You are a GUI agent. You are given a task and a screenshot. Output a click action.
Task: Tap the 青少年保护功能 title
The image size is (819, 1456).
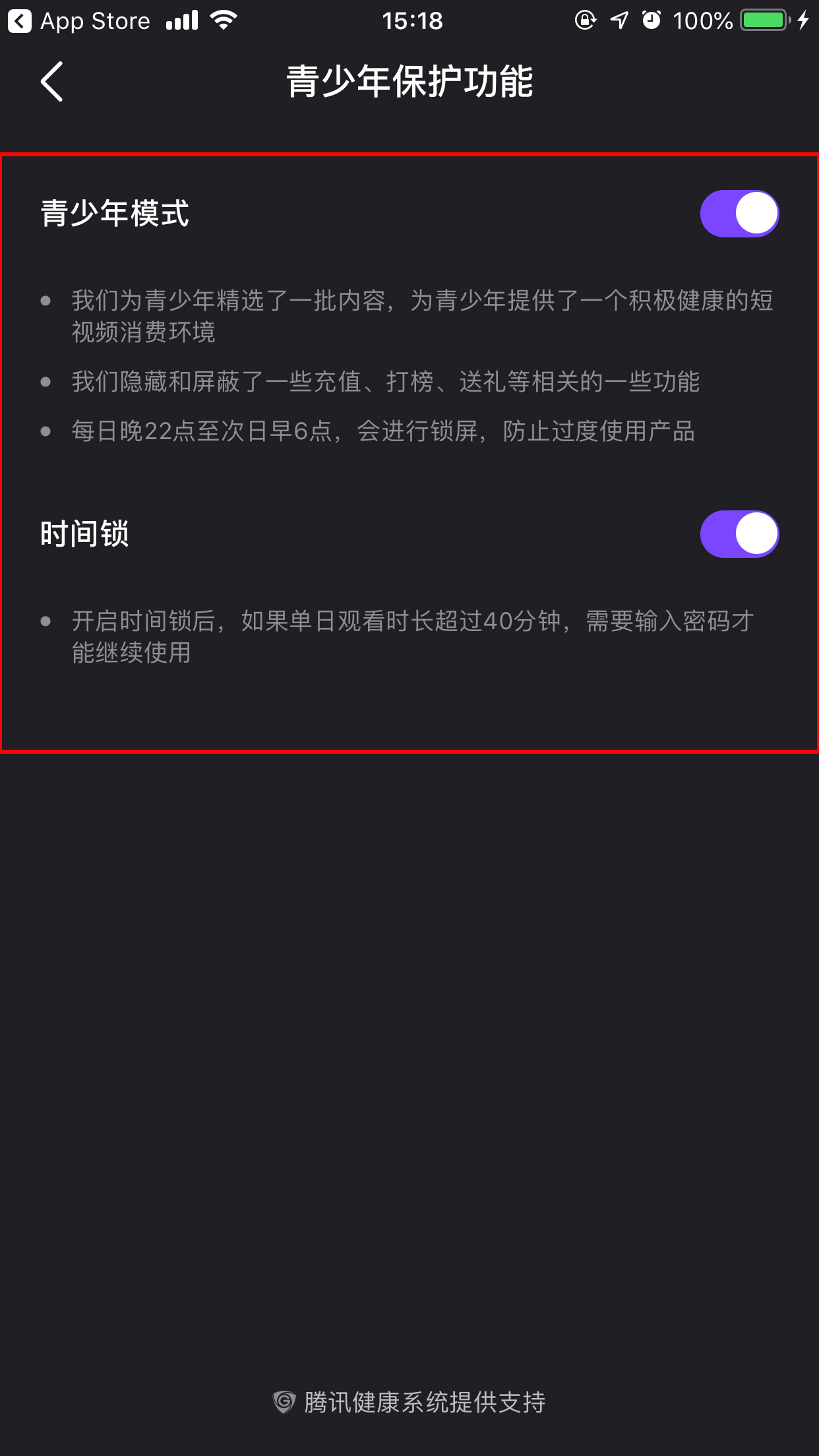(x=409, y=82)
